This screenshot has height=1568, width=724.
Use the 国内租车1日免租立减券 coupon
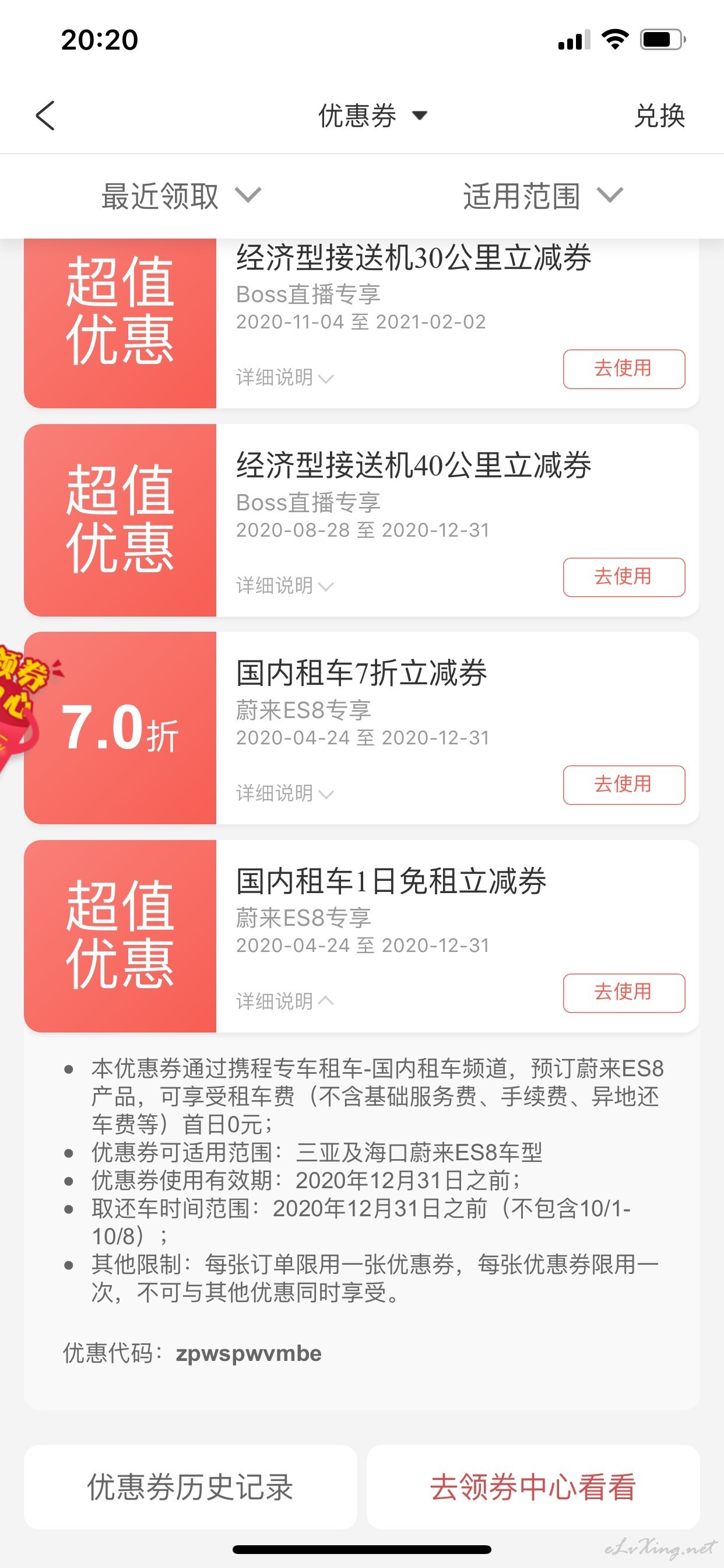(624, 993)
